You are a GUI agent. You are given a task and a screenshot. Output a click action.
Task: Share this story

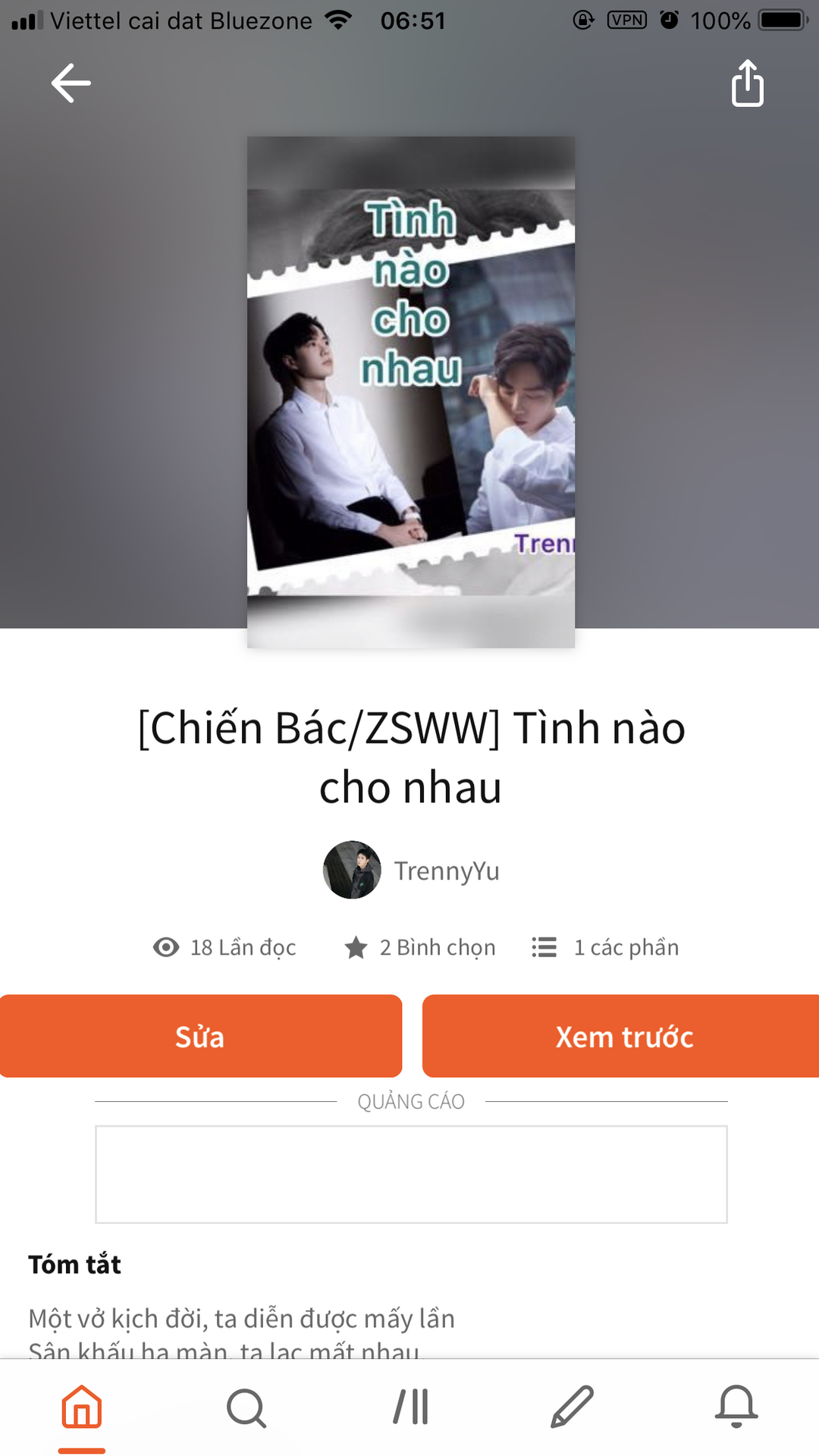tap(747, 83)
